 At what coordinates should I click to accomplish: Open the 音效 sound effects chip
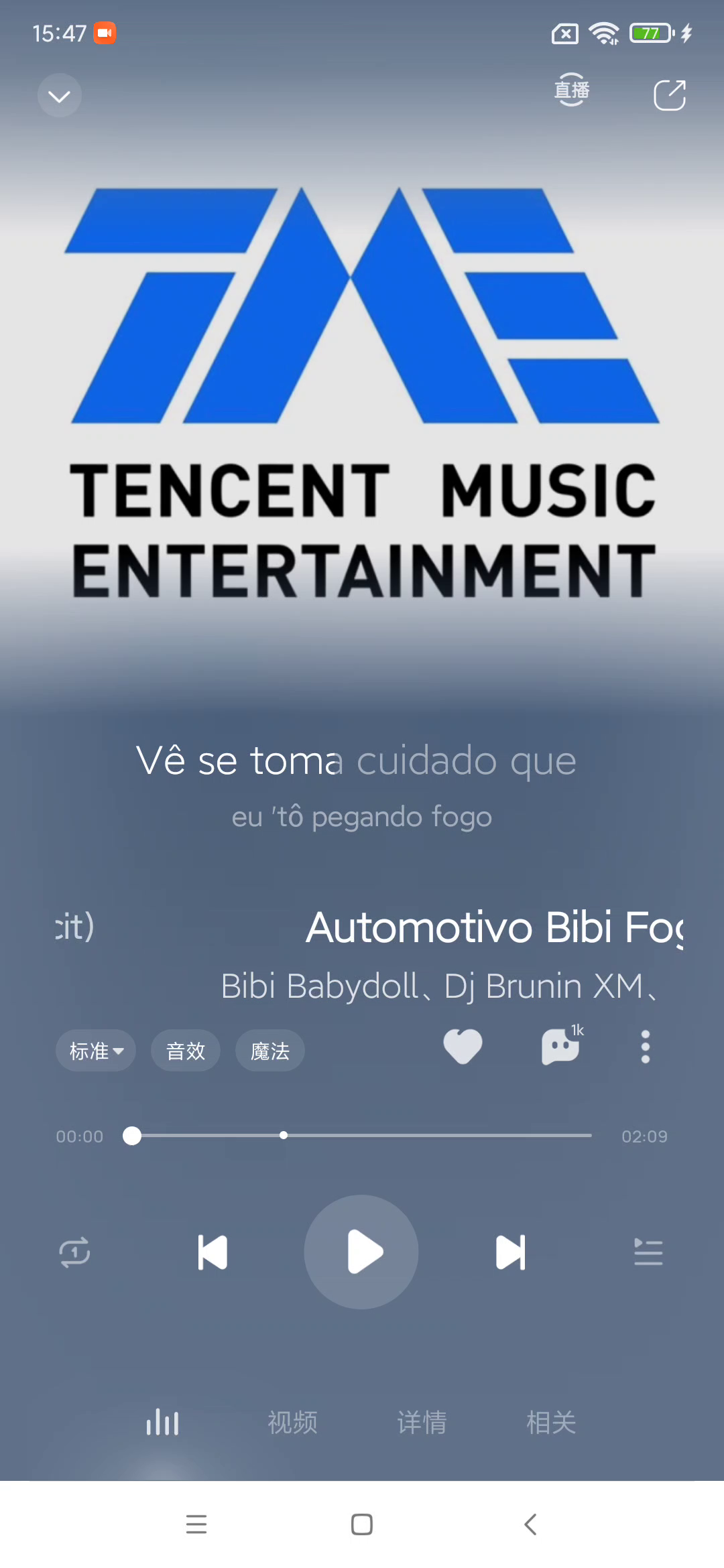[x=186, y=1051]
